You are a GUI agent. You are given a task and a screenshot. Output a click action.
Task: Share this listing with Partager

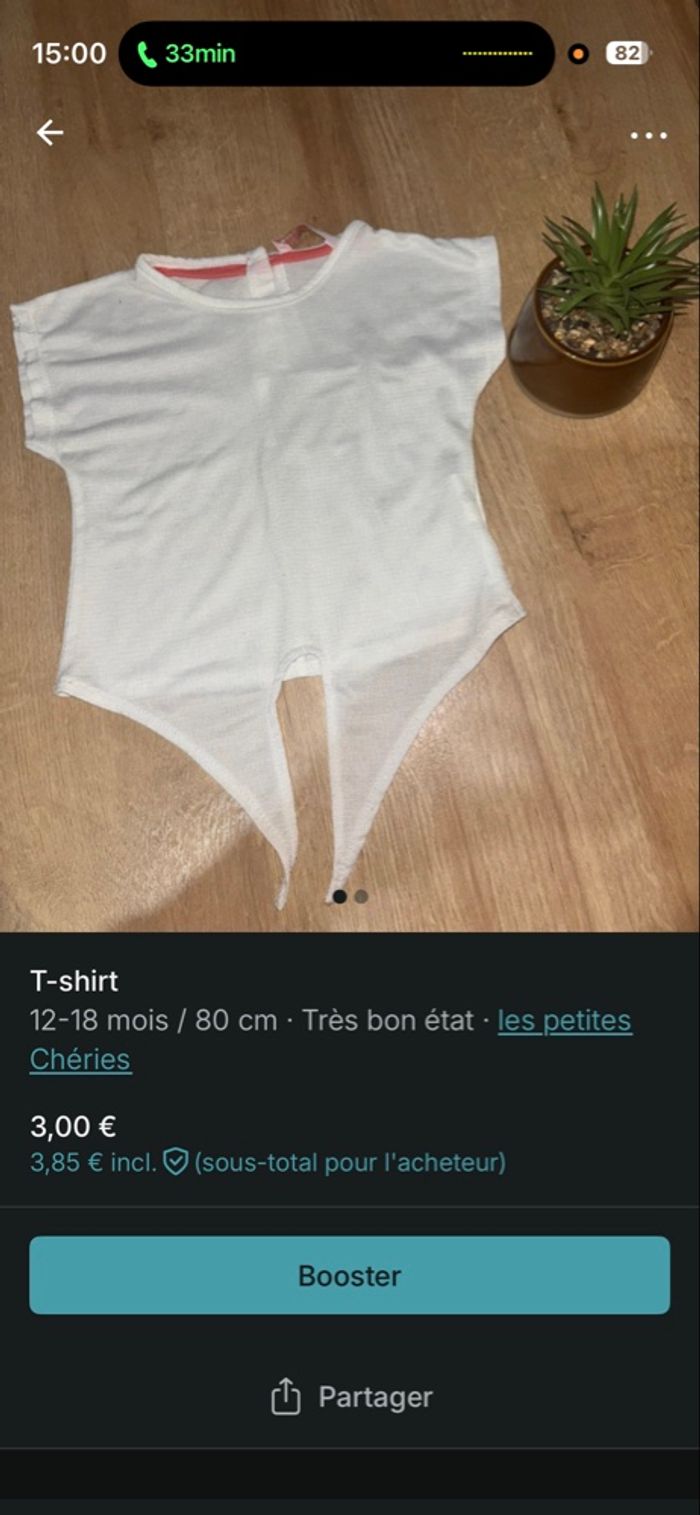351,1397
